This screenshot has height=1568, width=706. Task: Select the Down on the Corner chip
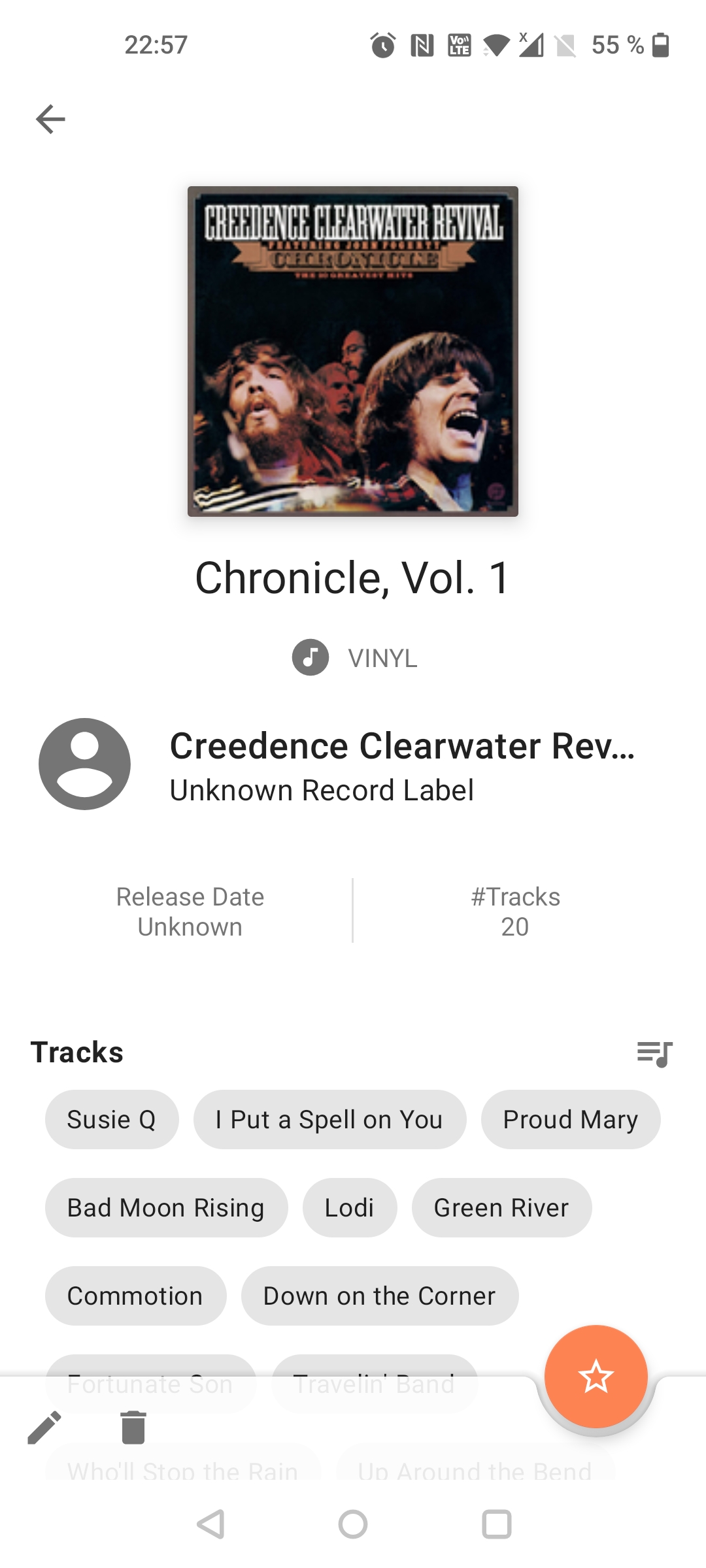tap(379, 1296)
